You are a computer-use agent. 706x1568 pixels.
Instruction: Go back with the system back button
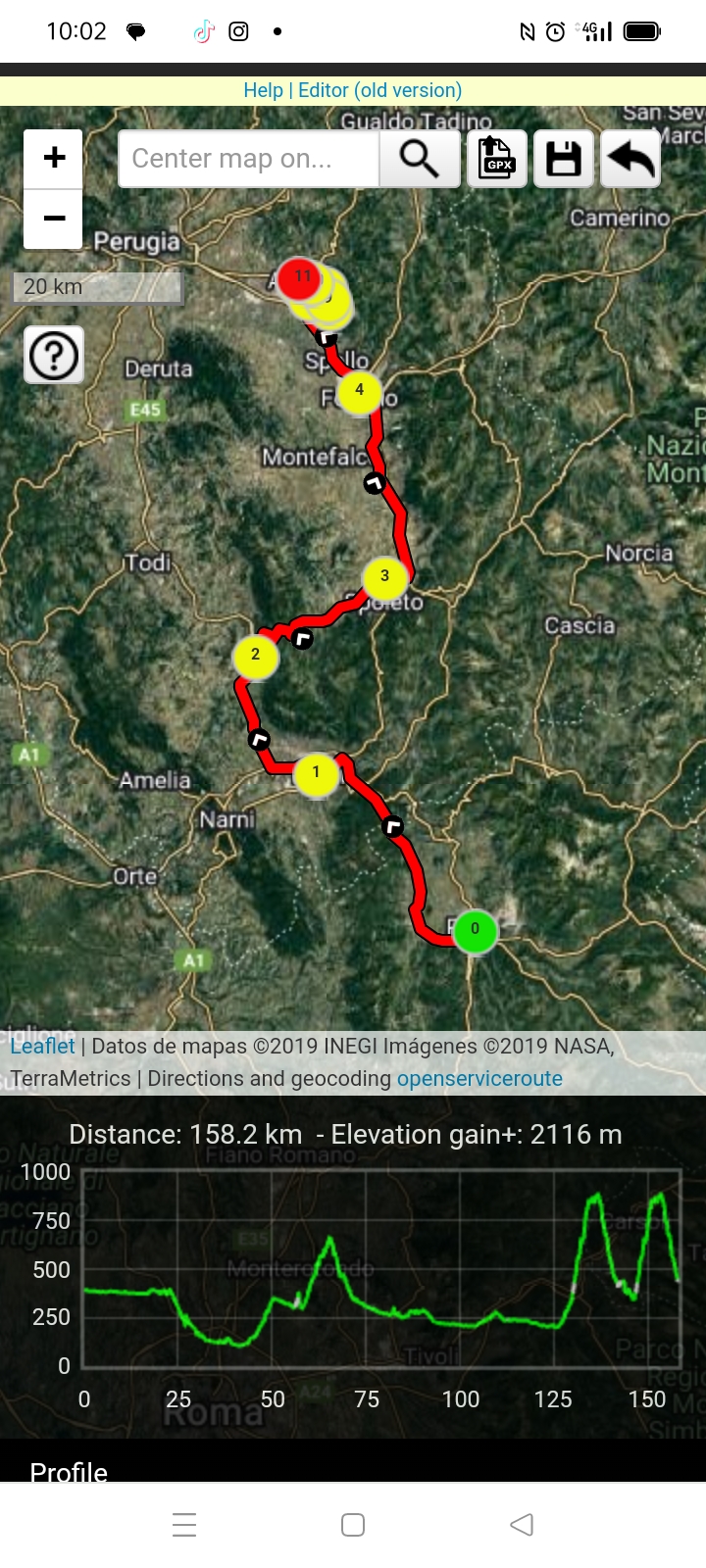point(522,1525)
